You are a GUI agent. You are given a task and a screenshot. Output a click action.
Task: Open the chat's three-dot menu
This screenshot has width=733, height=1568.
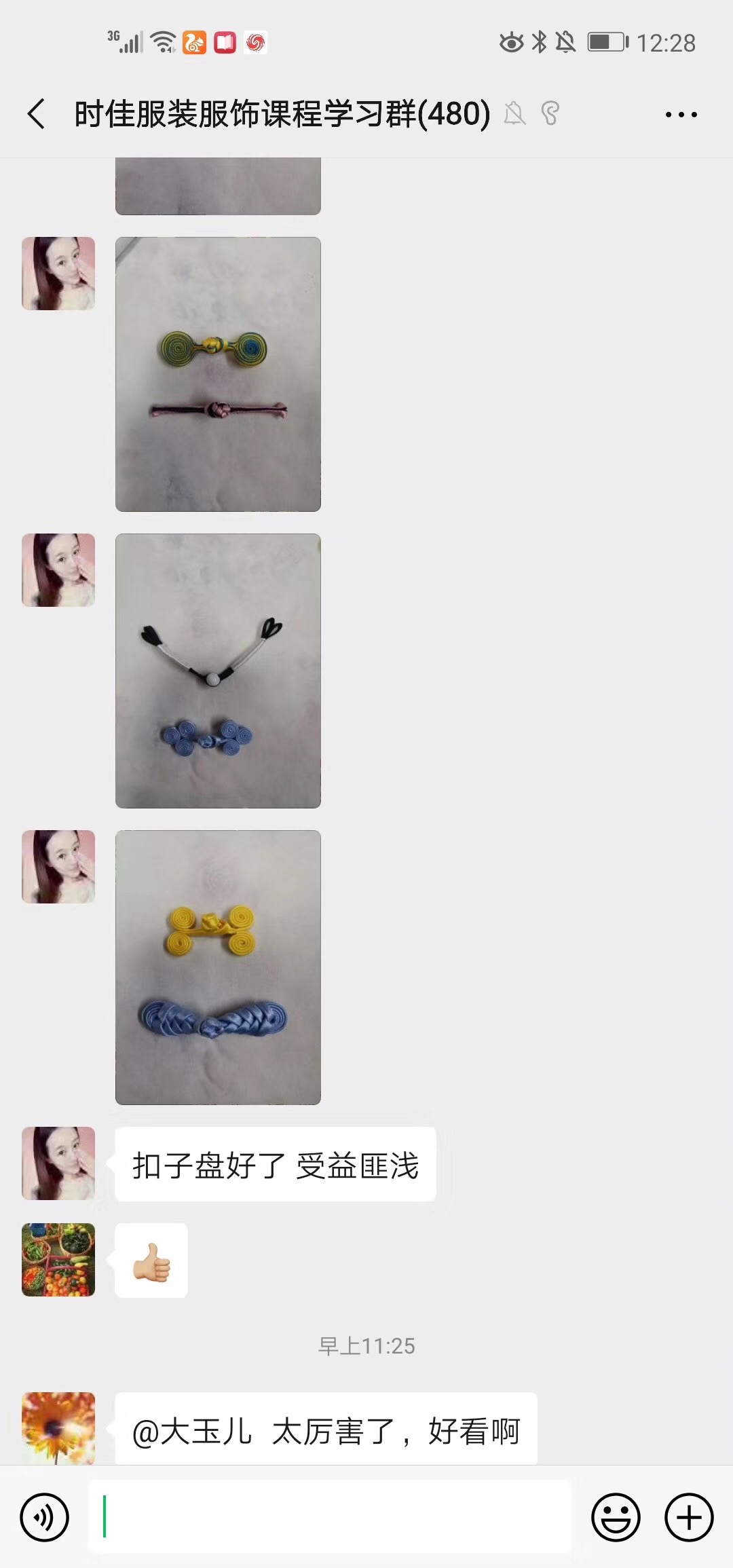point(681,114)
